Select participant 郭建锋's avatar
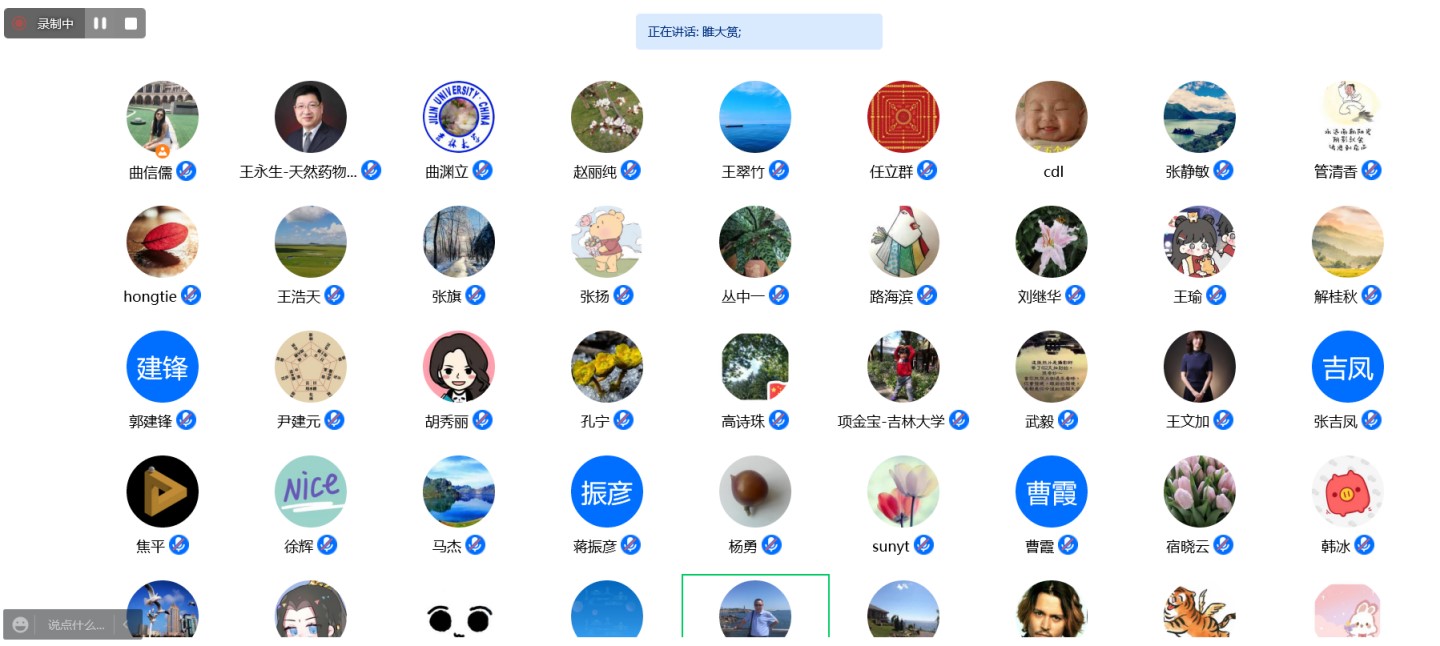The height and width of the screenshot is (646, 1440). [x=162, y=367]
